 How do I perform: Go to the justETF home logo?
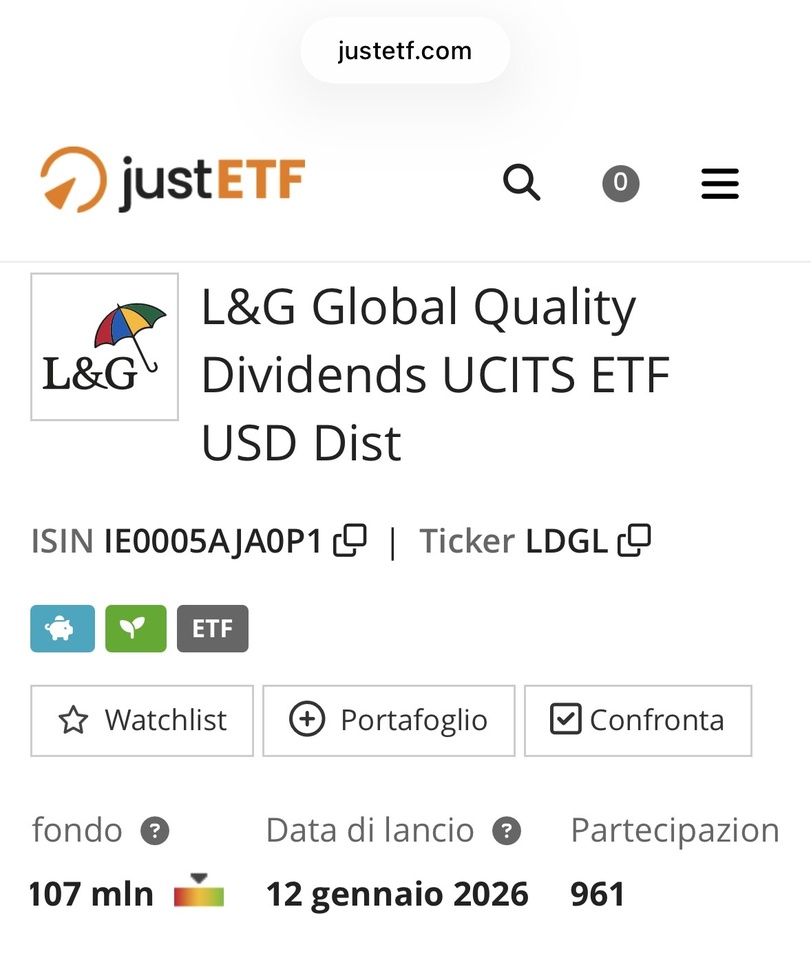click(x=172, y=180)
